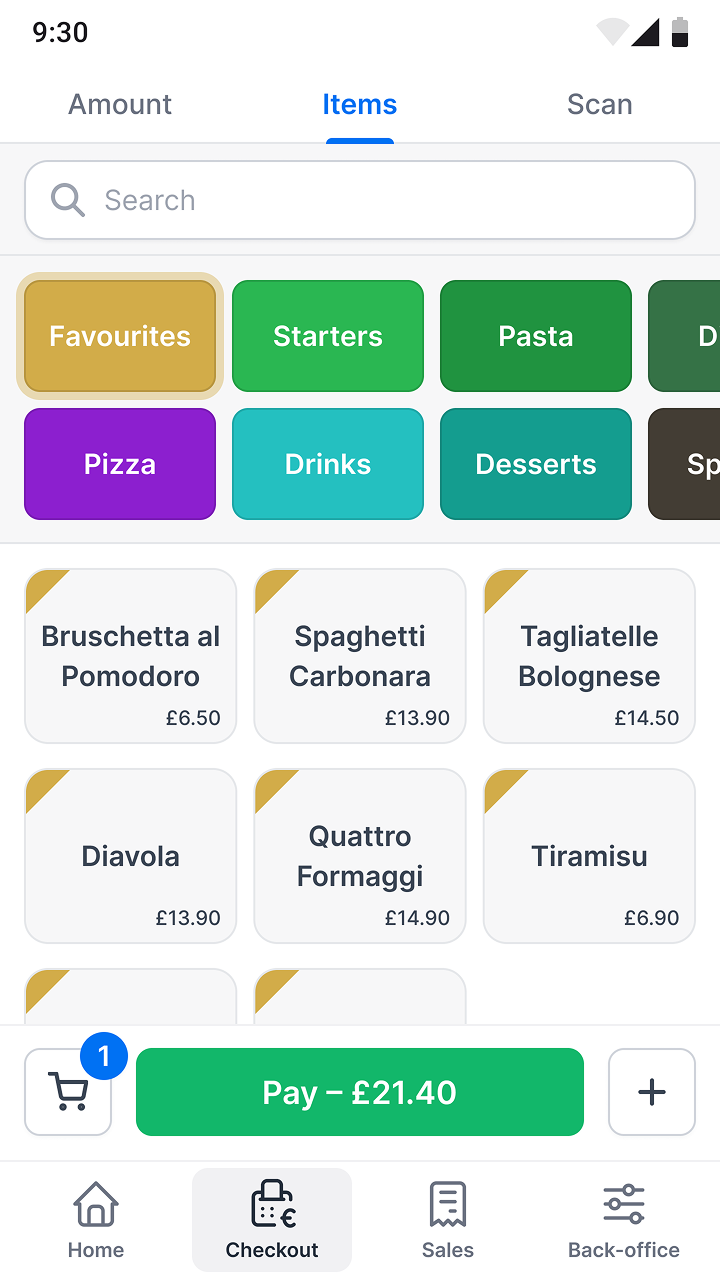Switch to the Amount tab
The width and height of the screenshot is (720, 1280).
119,103
